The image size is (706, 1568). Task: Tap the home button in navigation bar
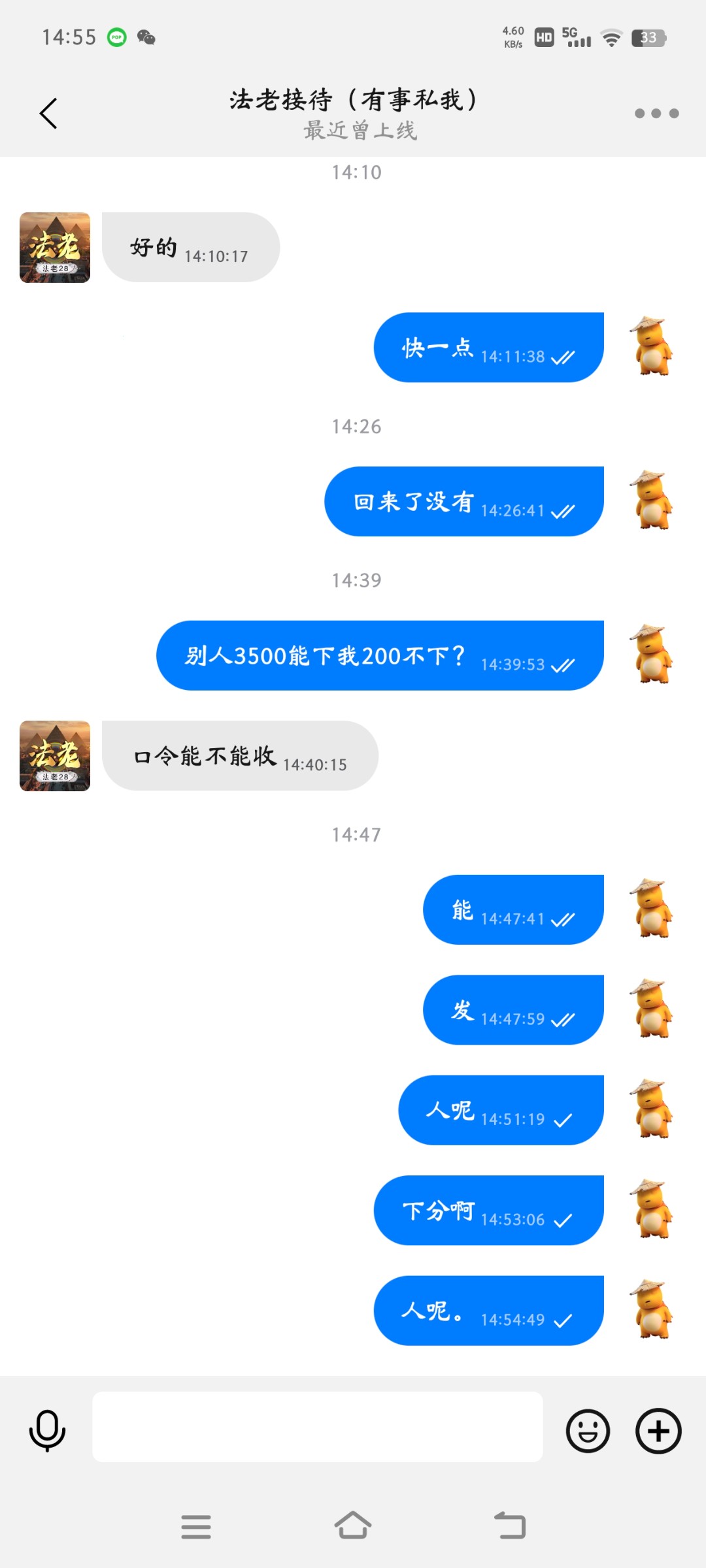tap(353, 1528)
